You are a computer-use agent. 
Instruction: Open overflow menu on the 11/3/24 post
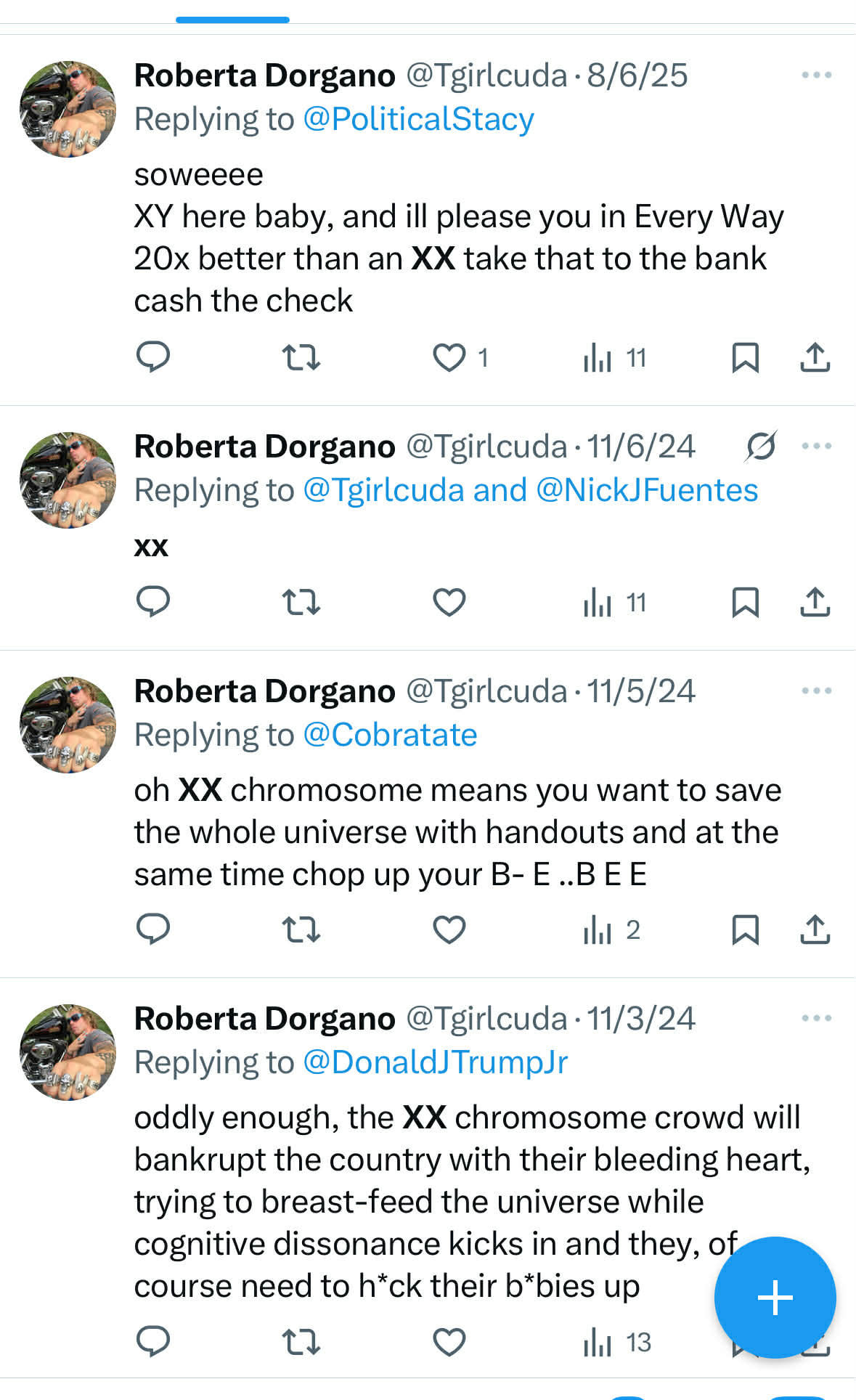pos(816,1018)
